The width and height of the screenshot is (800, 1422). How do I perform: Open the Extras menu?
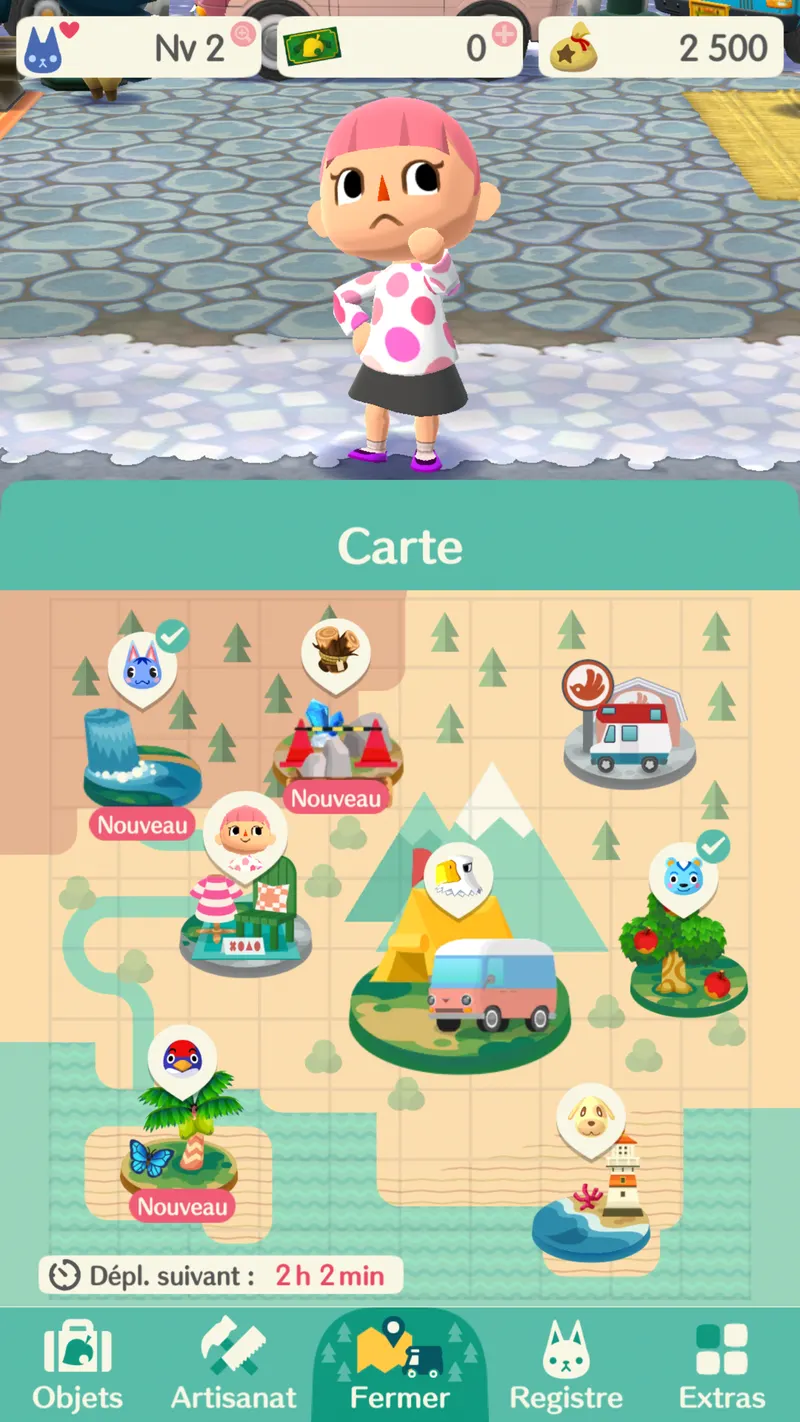click(x=722, y=1365)
